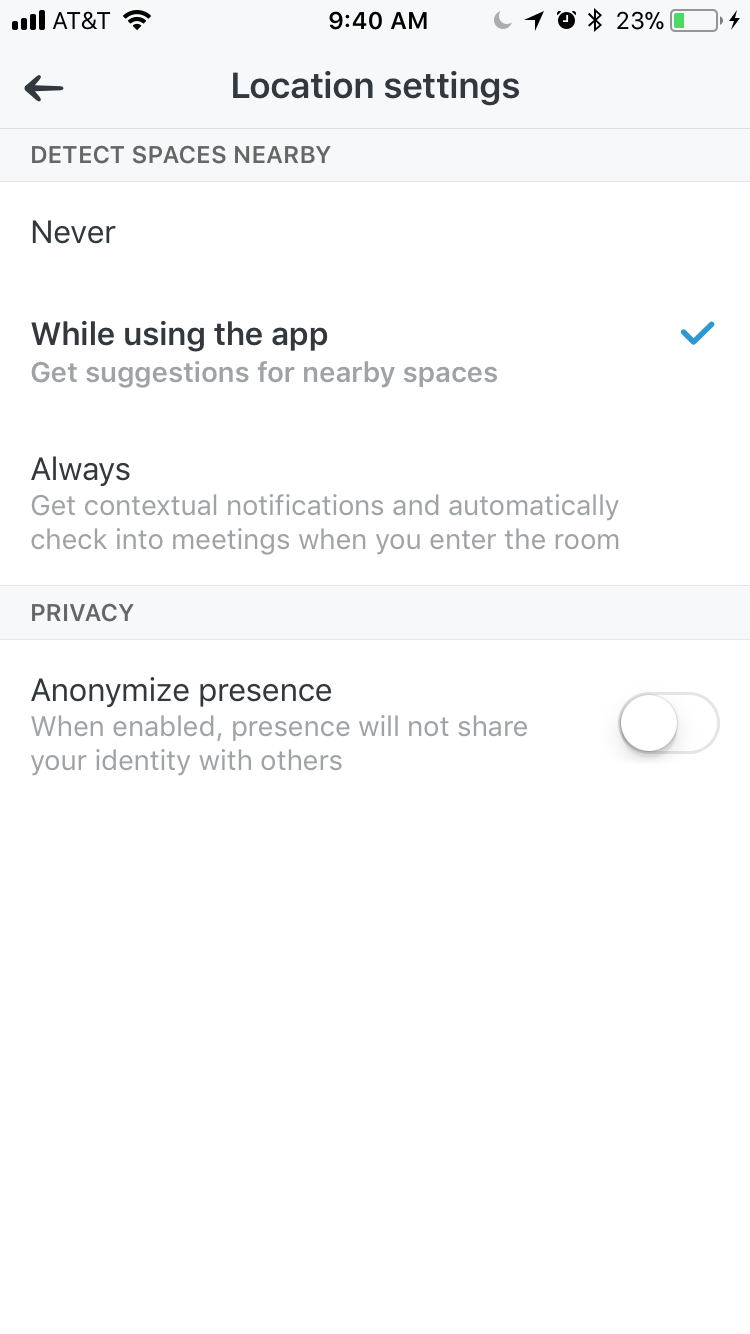Screen dimensions: 750x1334
Task: Enable the Anonymize presence switch
Action: click(669, 722)
